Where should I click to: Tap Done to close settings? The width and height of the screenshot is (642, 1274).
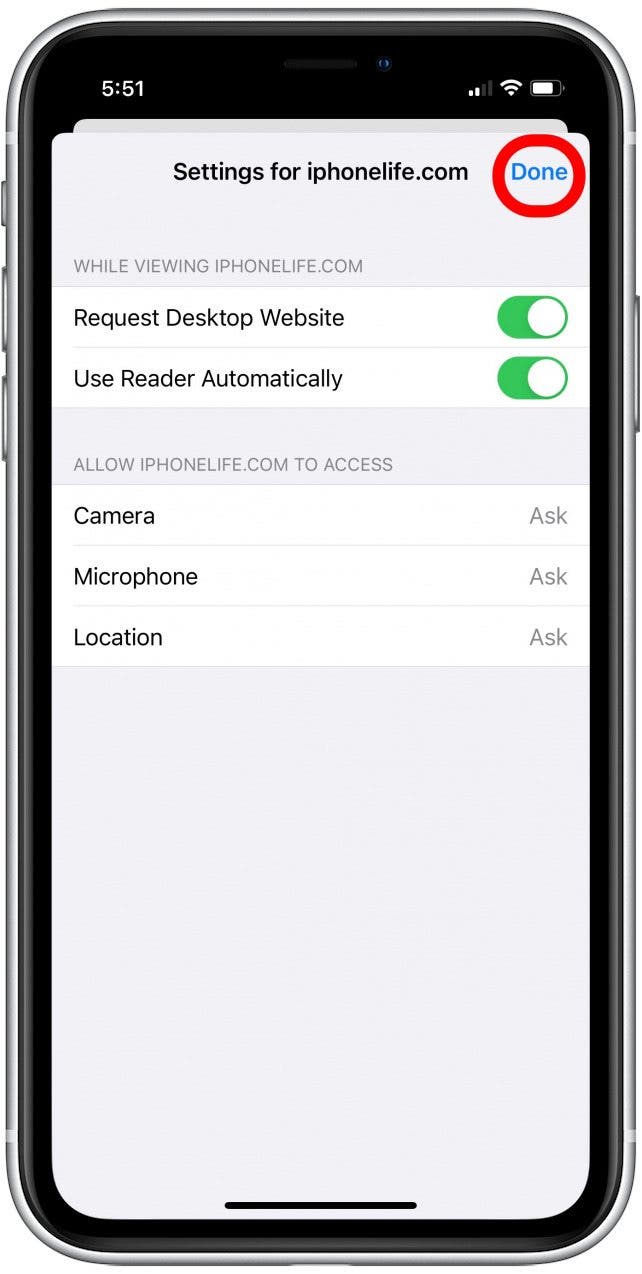click(539, 172)
